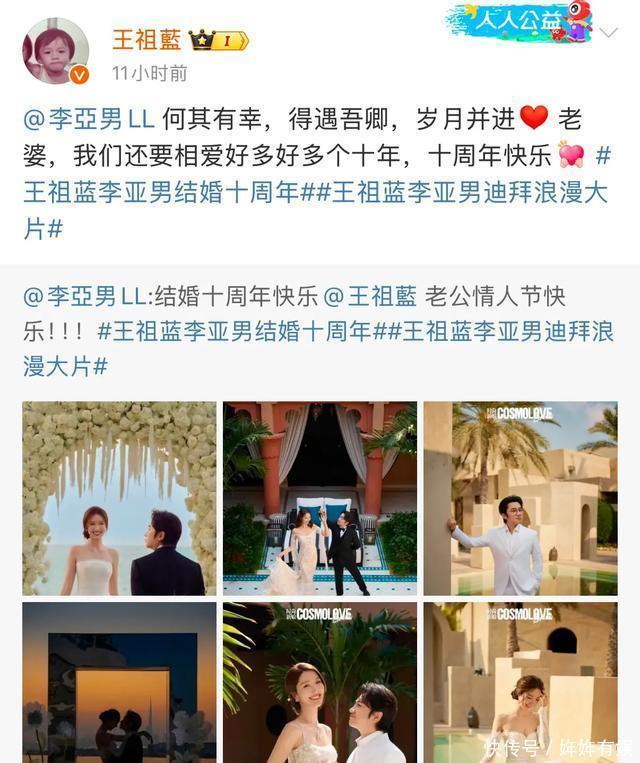This screenshot has height=763, width=640.
Task: Open @李亞男LL author link in the reposted post
Action: click(85, 296)
